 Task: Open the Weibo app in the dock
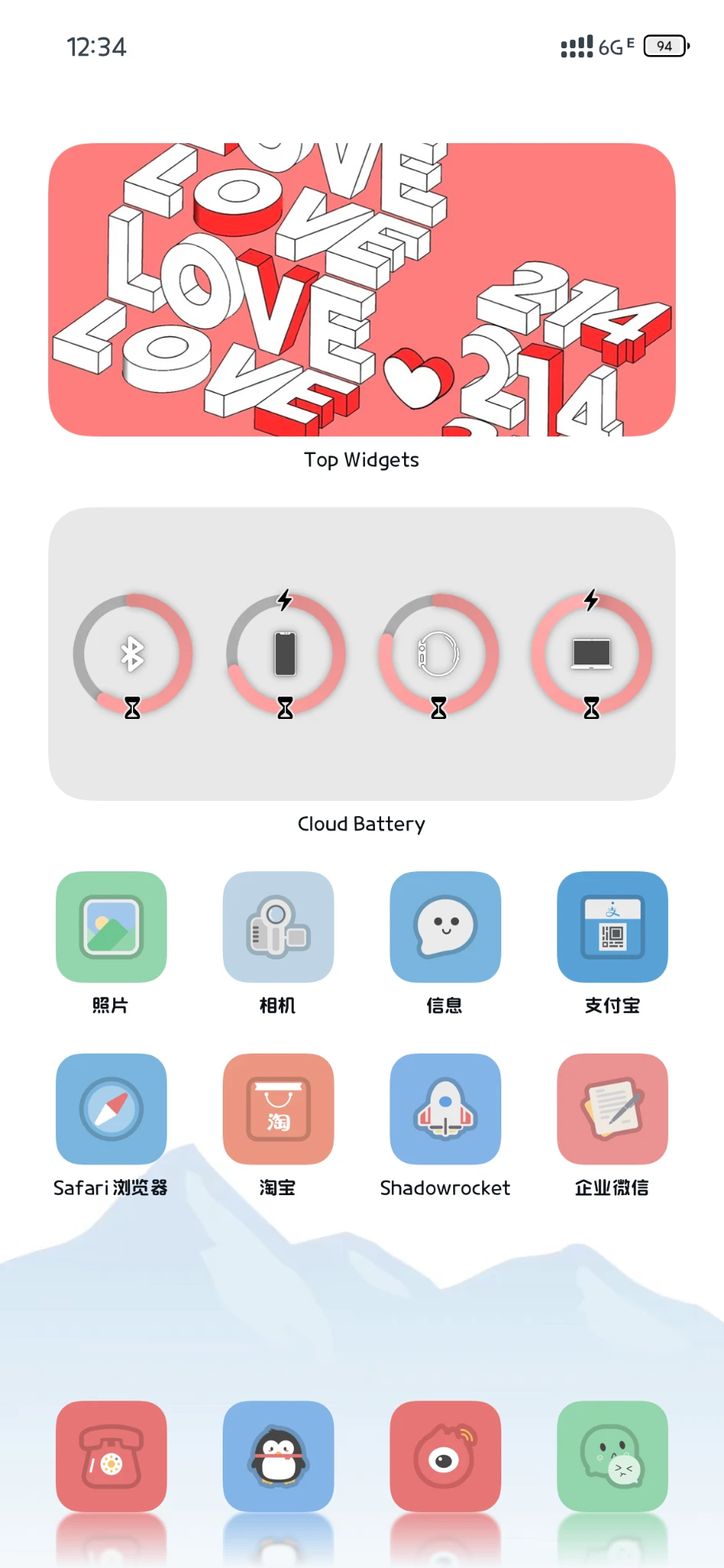point(445,1456)
